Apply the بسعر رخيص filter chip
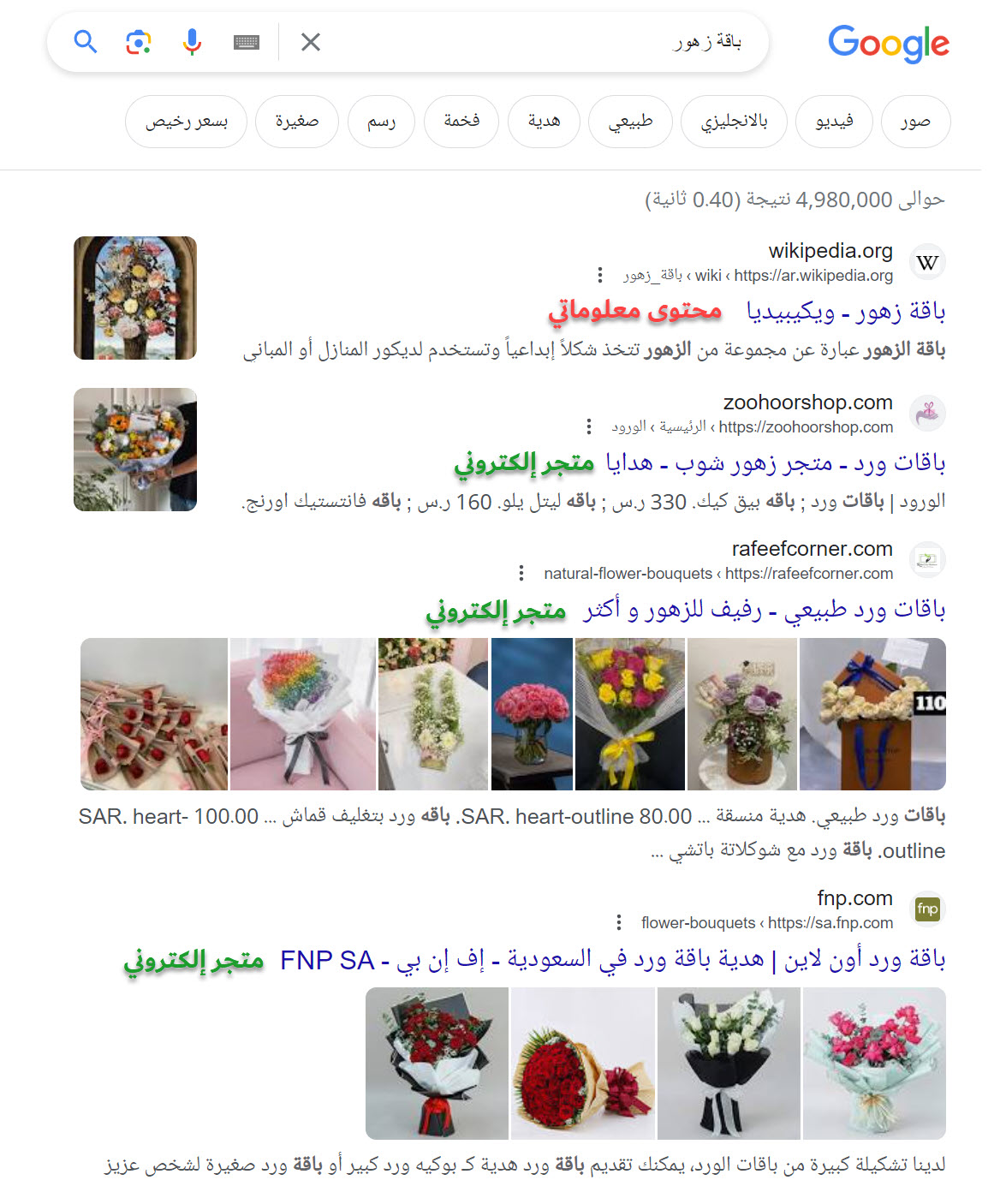 tap(187, 122)
